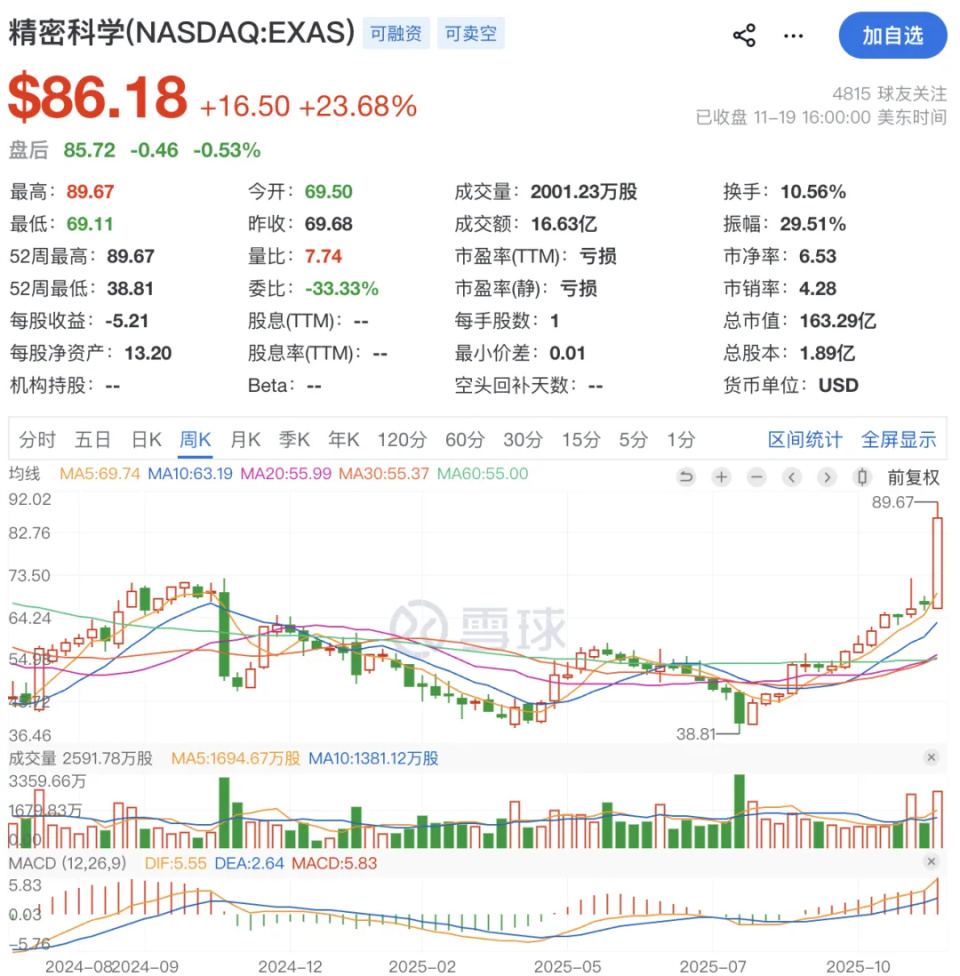
Task: Hide the MACD panel via its close icon
Action: [932, 861]
